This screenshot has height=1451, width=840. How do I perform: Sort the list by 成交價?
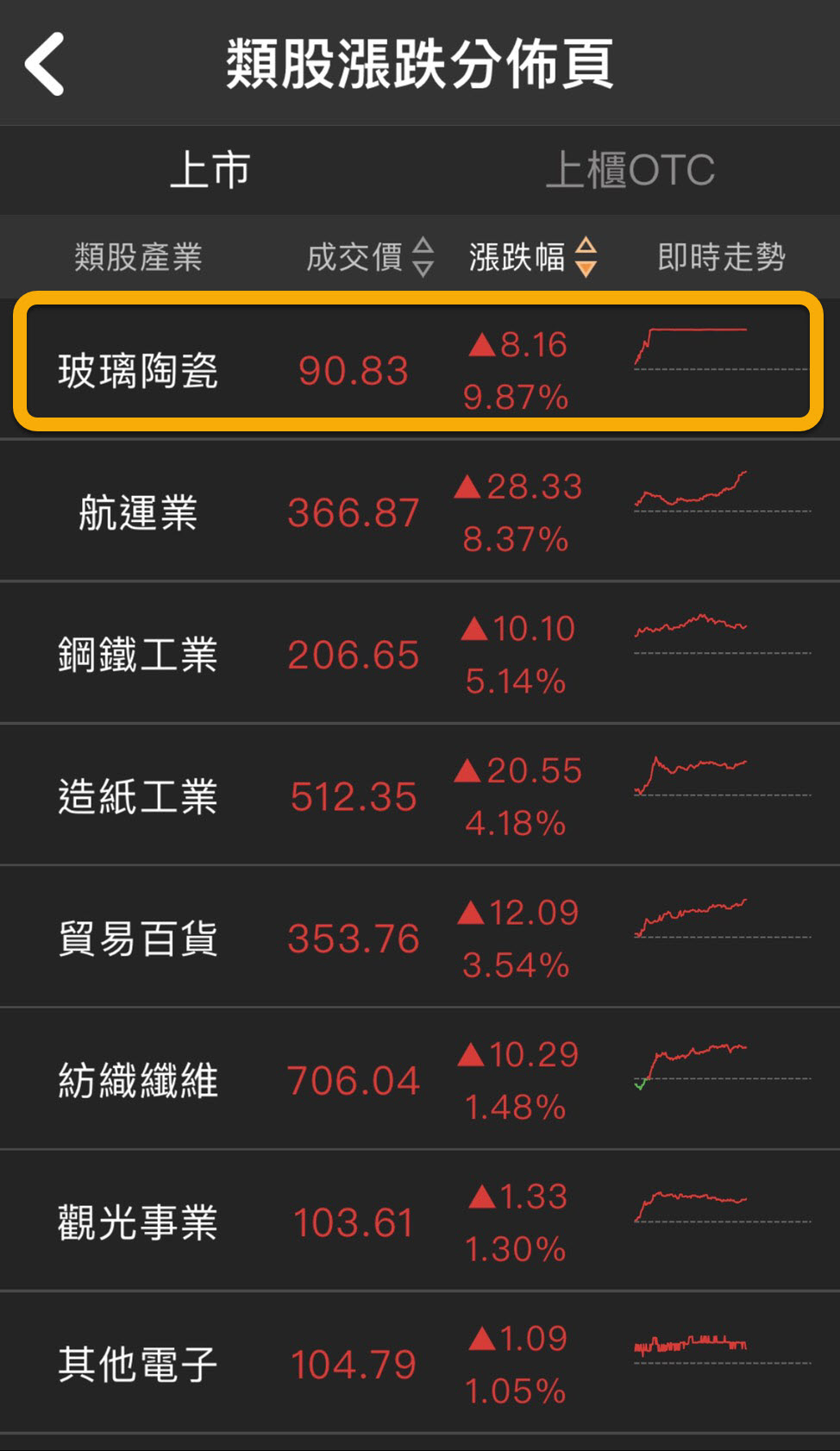pyautogui.click(x=370, y=257)
